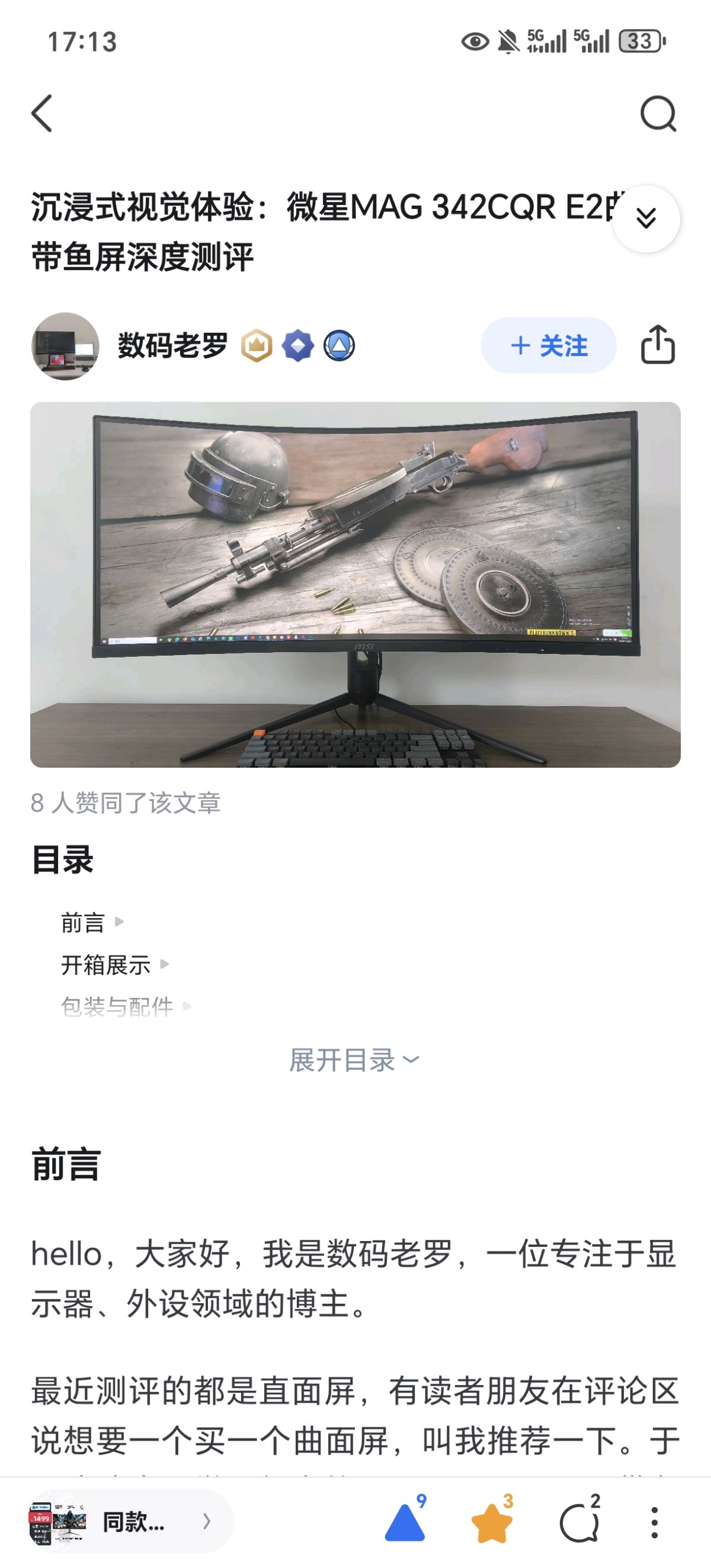
Task: Open the comments bubble icon
Action: click(x=578, y=1523)
